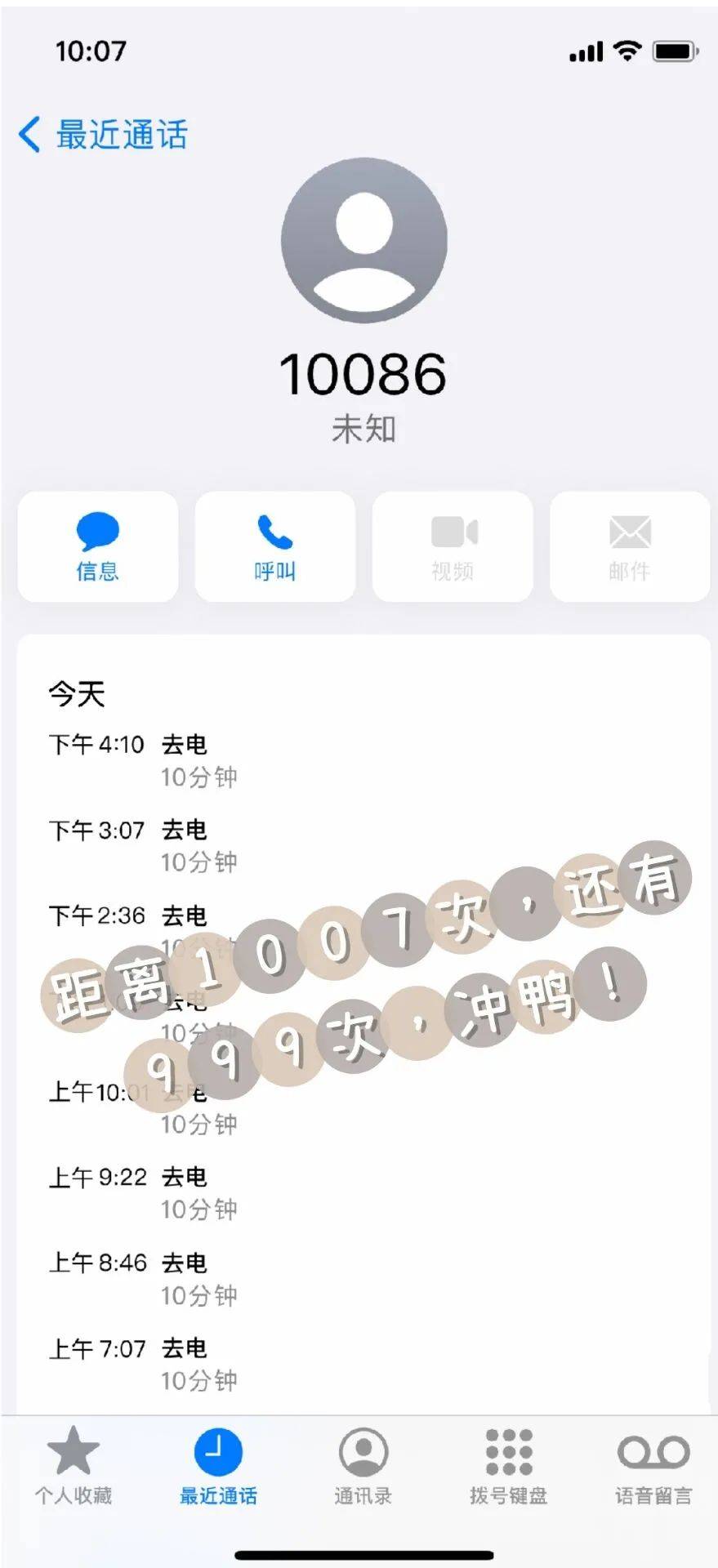718x1568 pixels.
Task: Open 语音留言 tab
Action: 653,1466
